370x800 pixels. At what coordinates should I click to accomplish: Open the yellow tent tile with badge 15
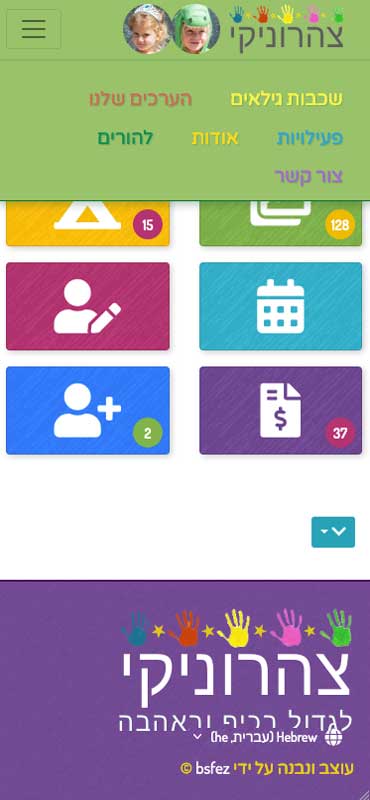point(88,223)
